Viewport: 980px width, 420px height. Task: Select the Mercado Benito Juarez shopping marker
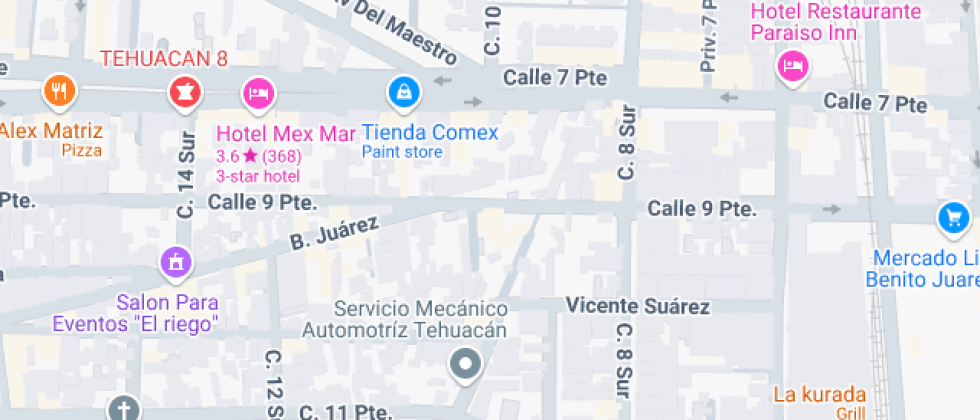coord(954,220)
